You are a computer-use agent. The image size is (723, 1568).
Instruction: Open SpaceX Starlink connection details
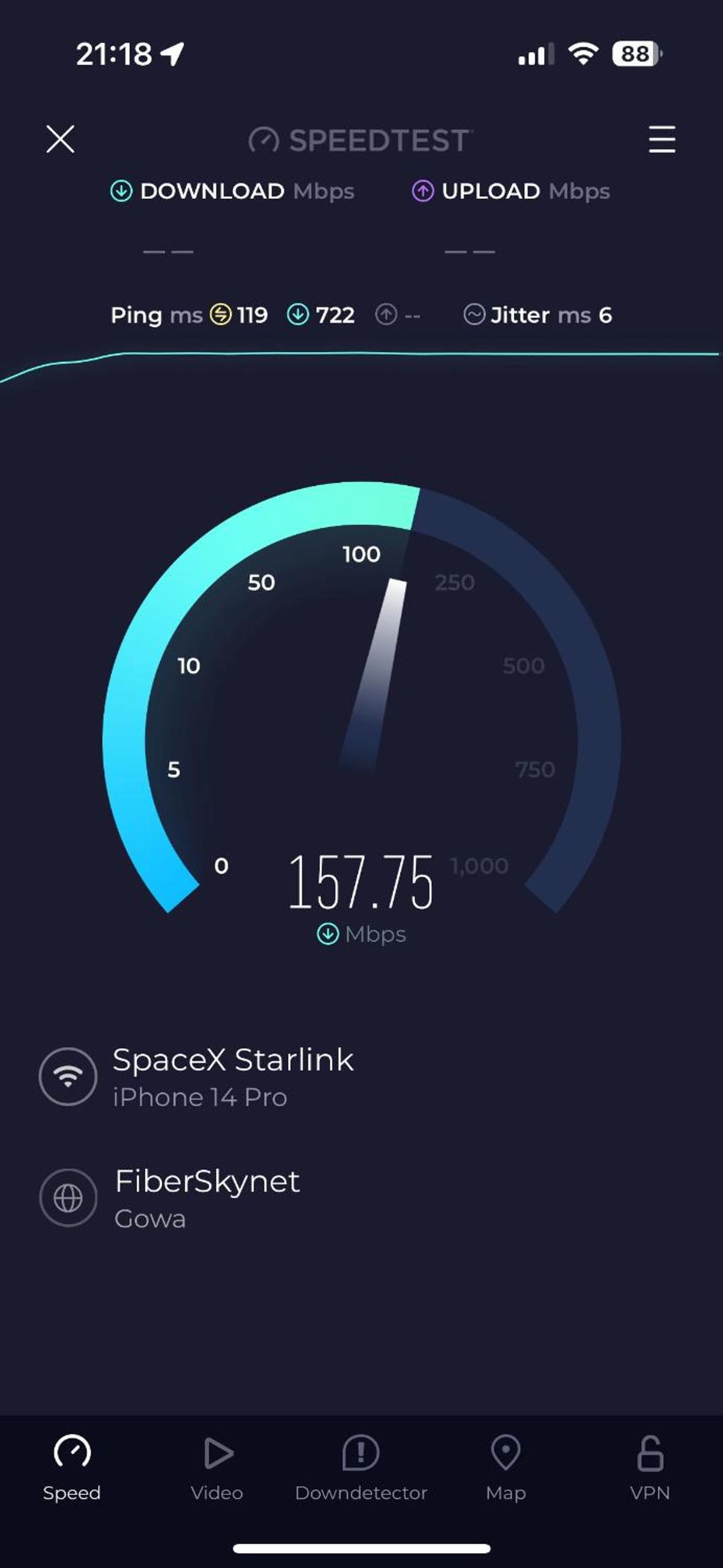(x=197, y=1077)
